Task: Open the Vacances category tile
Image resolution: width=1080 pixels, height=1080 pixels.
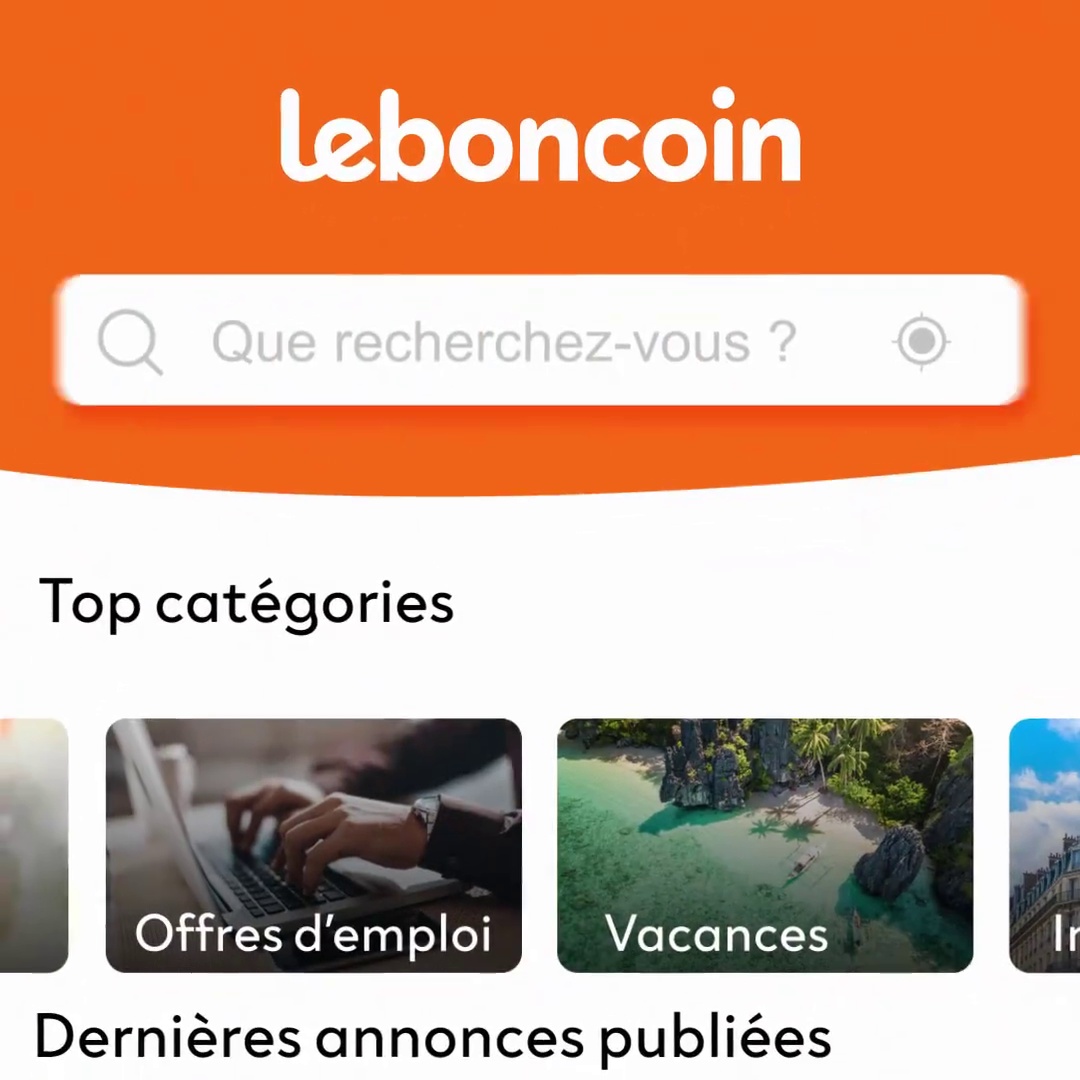Action: pyautogui.click(x=764, y=845)
